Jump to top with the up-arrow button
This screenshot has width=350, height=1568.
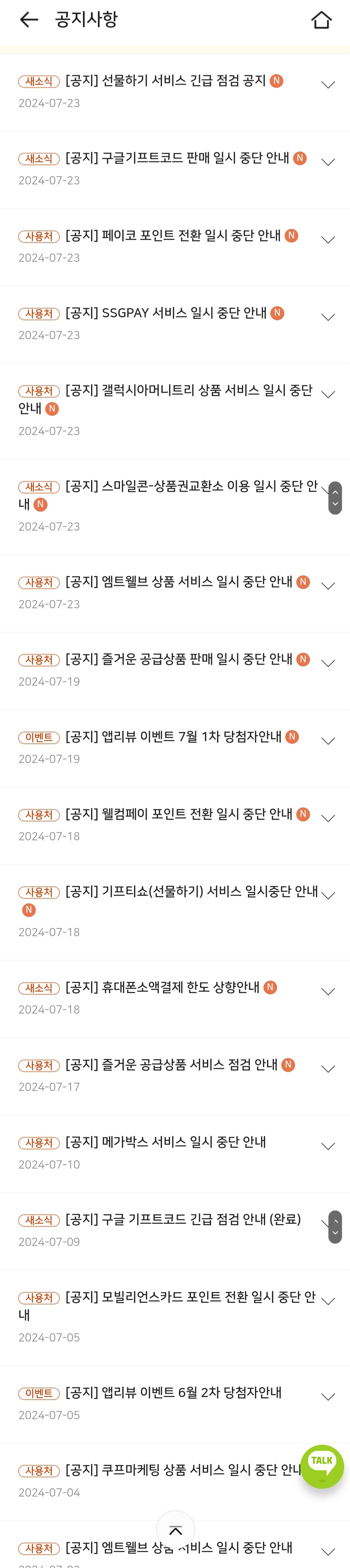tap(175, 1530)
